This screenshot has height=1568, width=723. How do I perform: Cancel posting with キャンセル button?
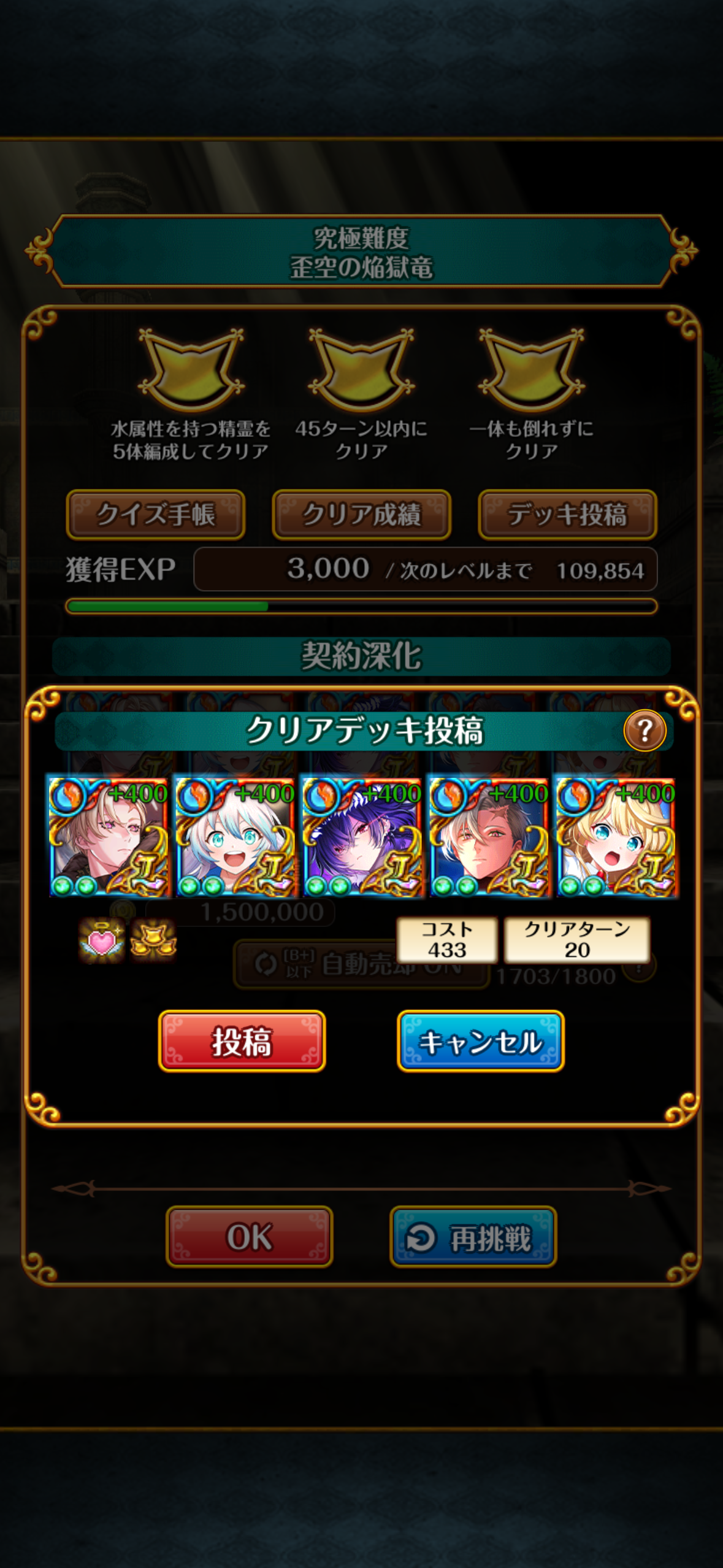480,1041
